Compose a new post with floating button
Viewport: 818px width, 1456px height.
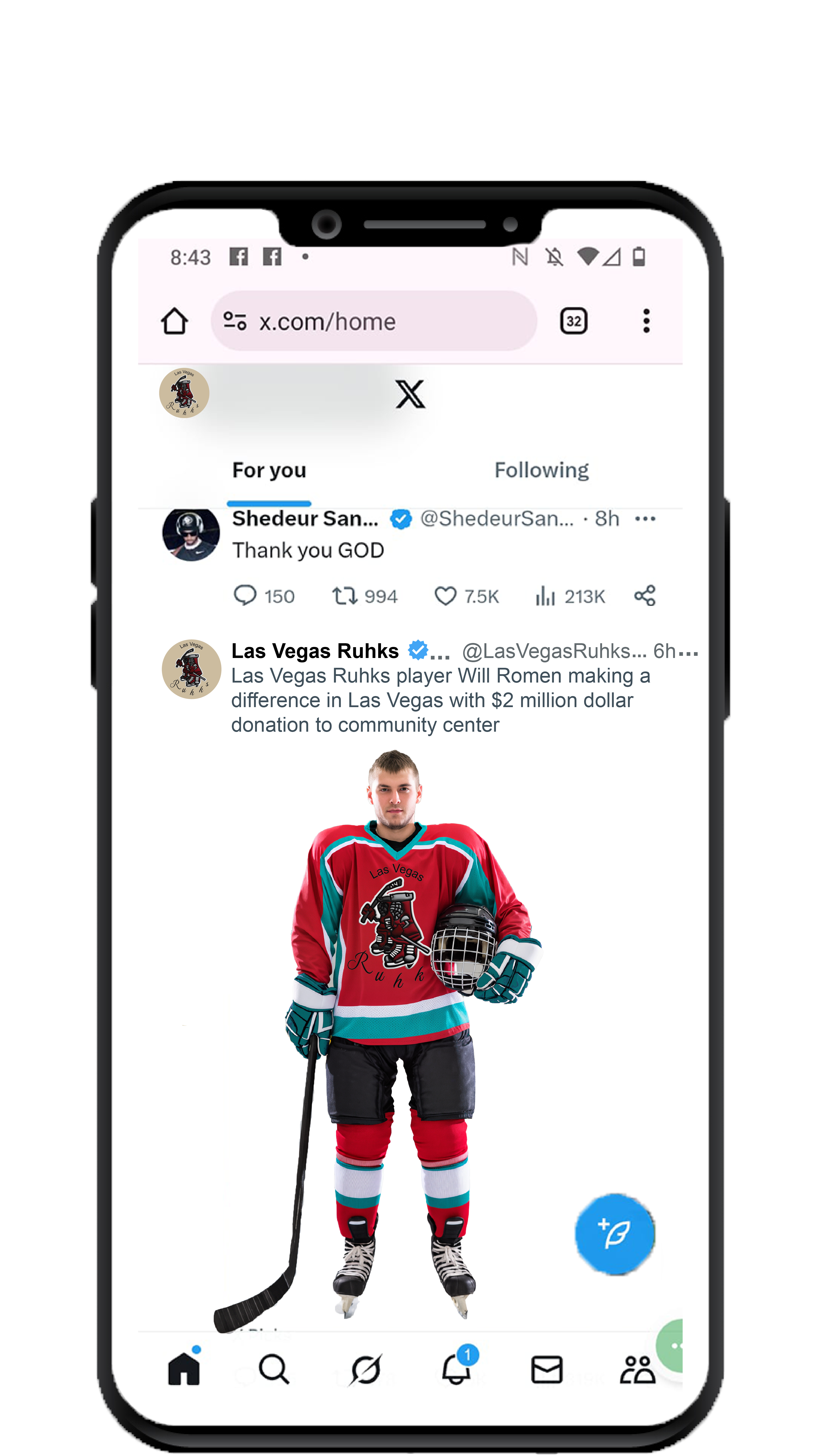tap(615, 1234)
